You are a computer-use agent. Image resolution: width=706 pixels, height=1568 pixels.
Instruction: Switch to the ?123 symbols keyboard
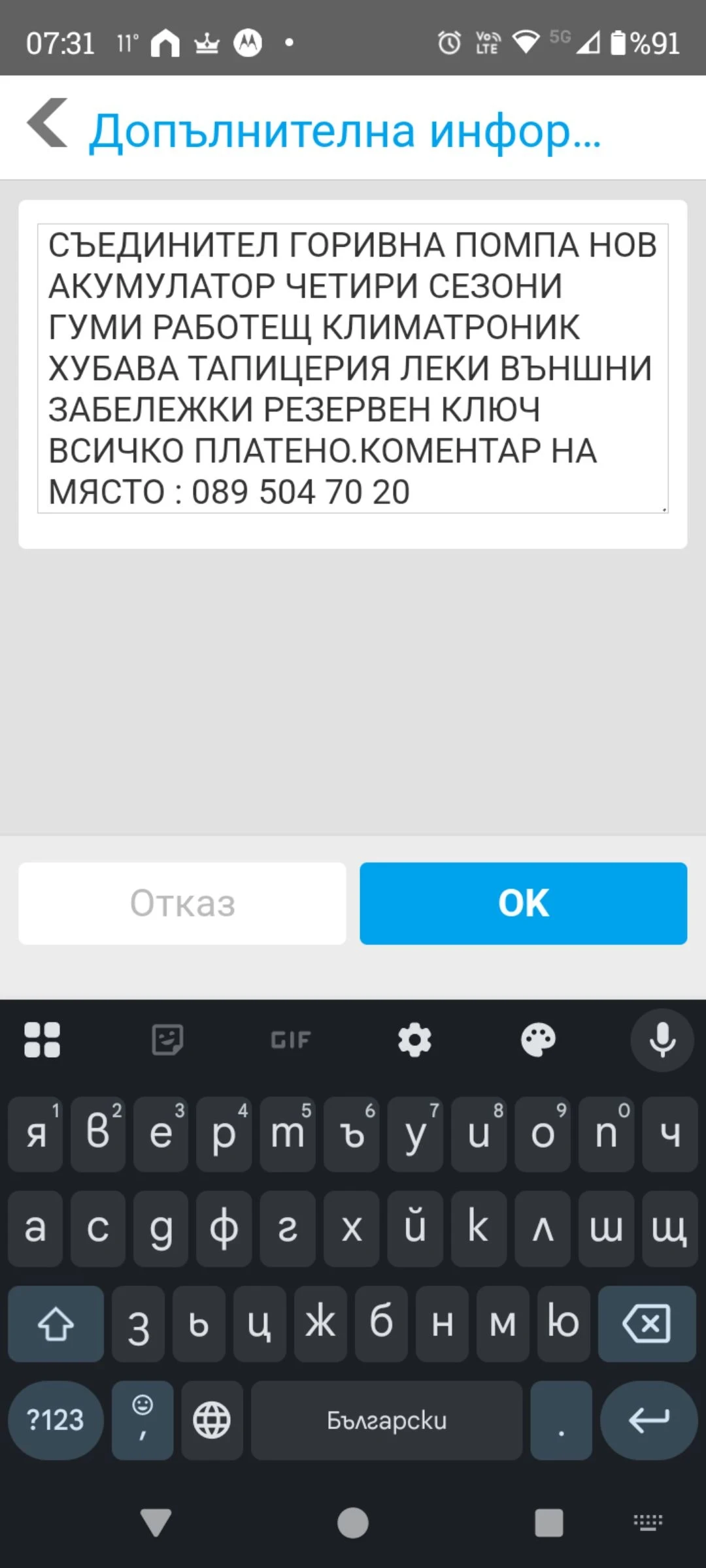coord(56,1420)
